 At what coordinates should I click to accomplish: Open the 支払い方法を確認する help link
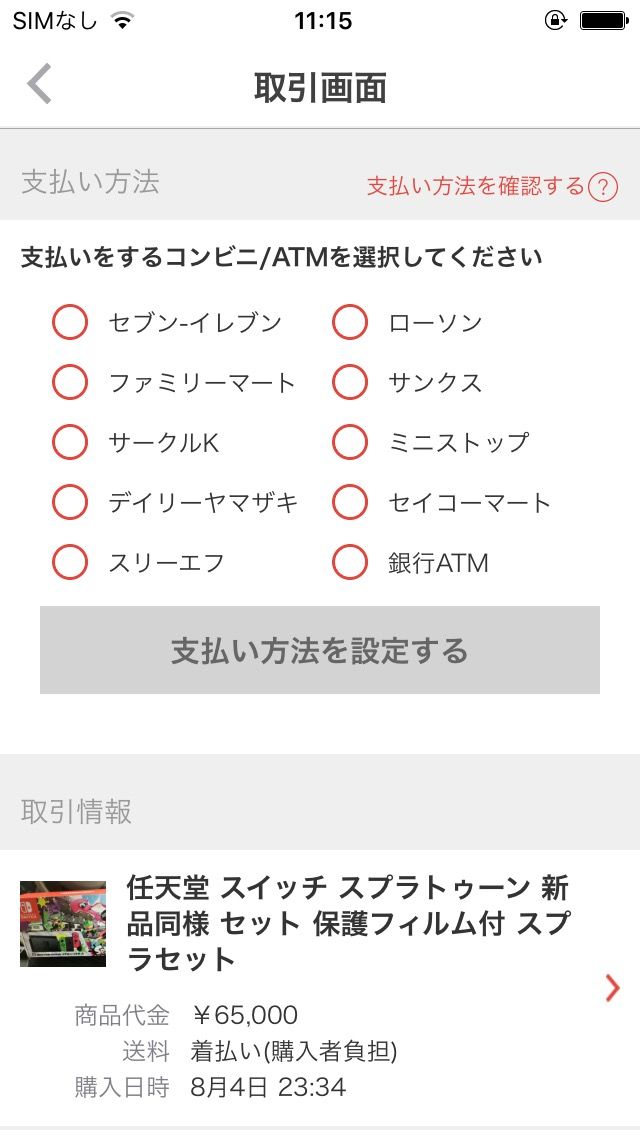(x=492, y=187)
